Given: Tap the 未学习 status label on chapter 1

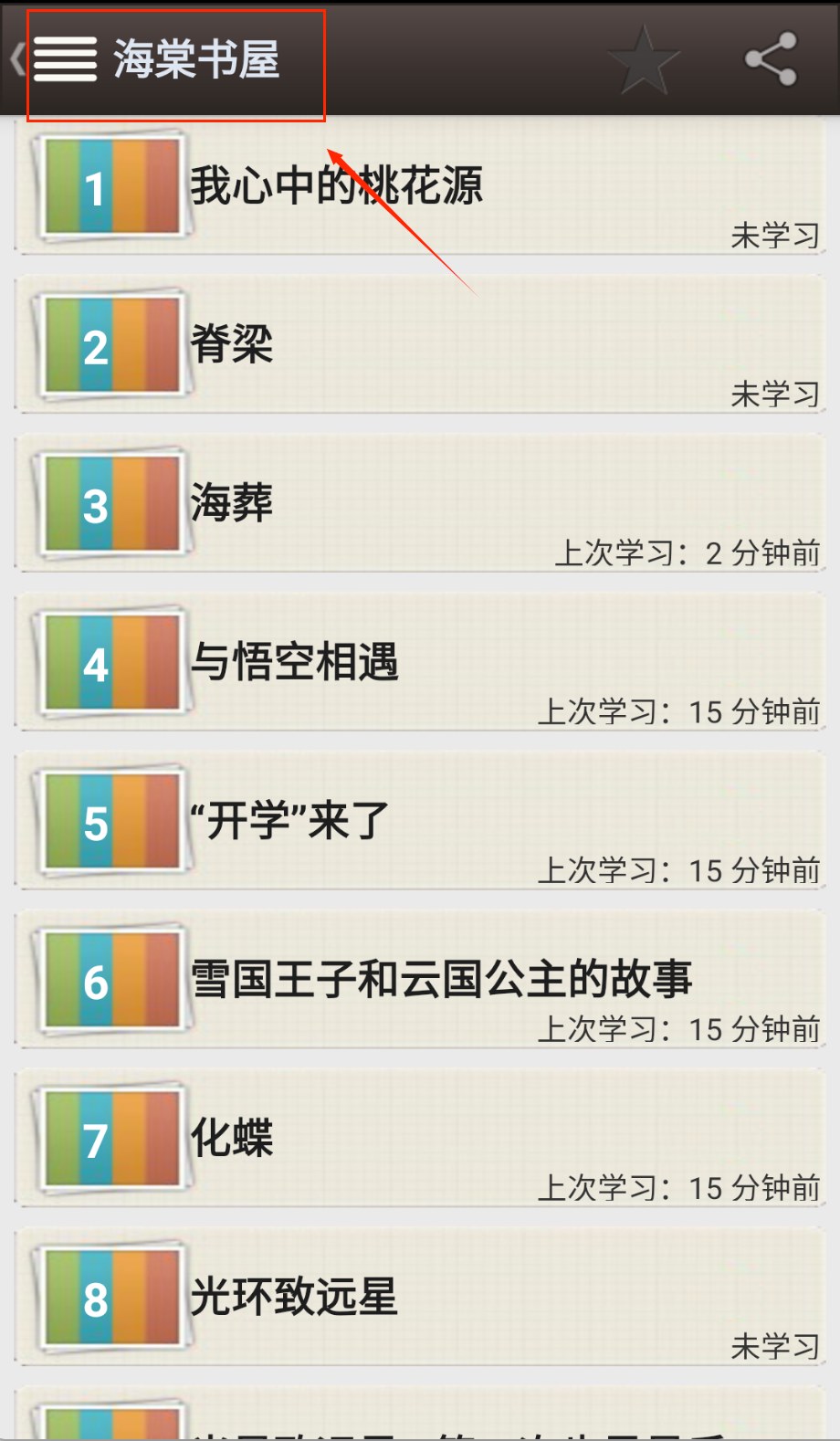Looking at the screenshot, I should (774, 237).
